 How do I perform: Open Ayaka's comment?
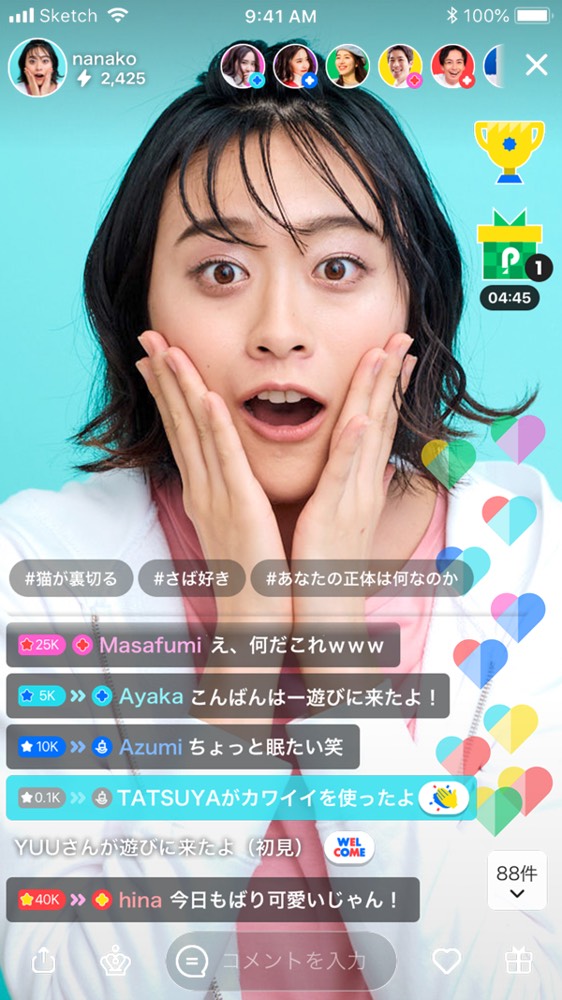(x=228, y=696)
